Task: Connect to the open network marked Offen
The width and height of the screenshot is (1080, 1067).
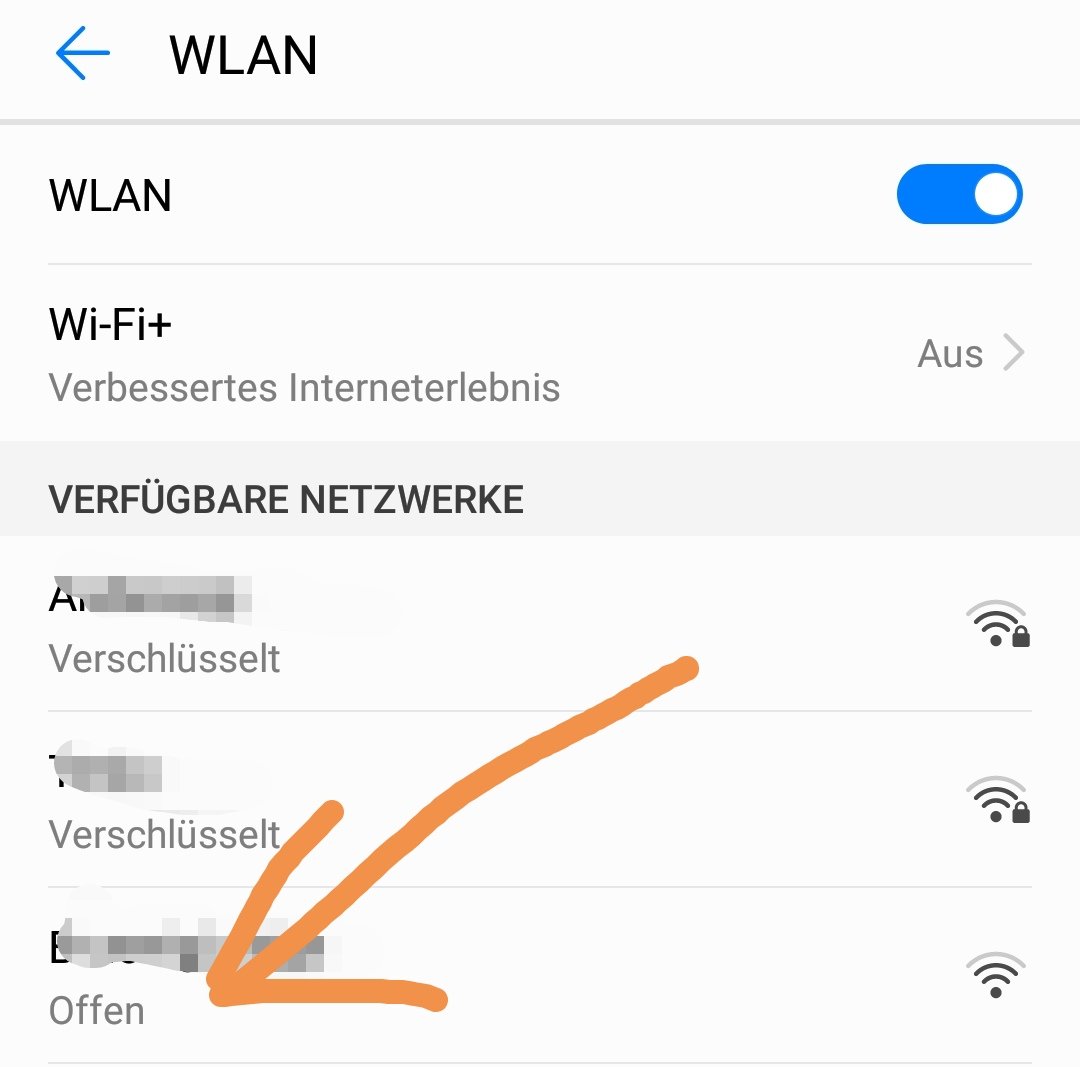Action: [538, 976]
